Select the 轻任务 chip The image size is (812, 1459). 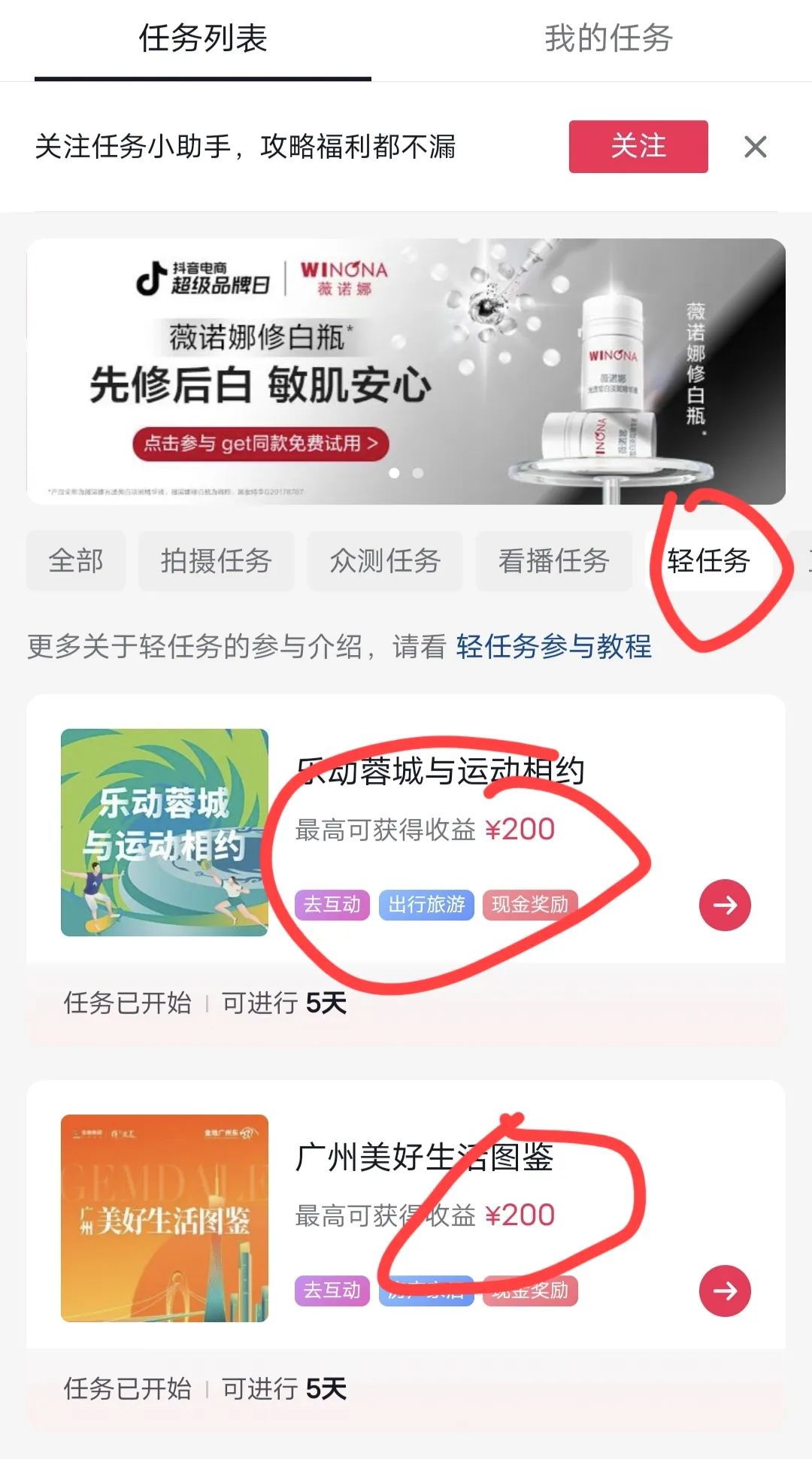tap(708, 561)
